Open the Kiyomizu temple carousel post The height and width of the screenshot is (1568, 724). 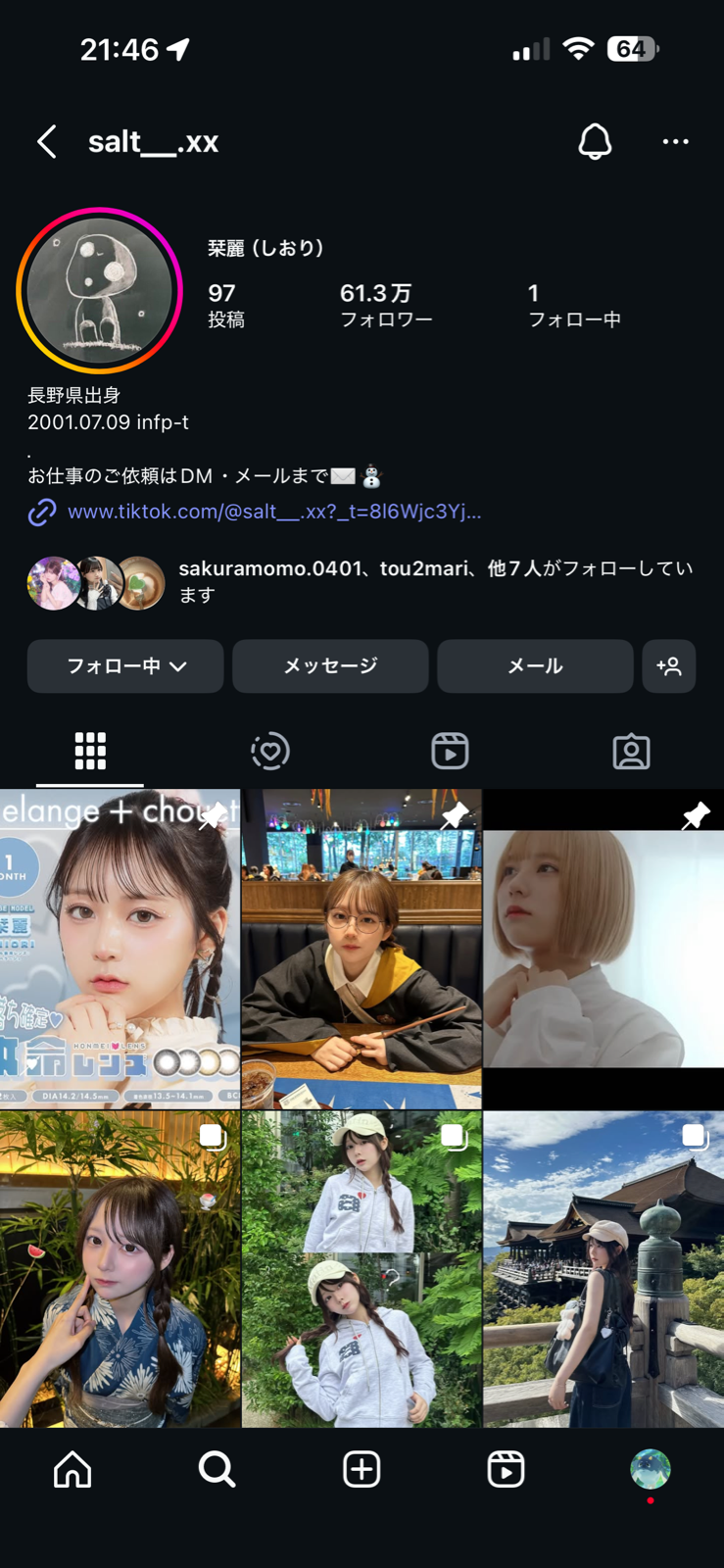[603, 1269]
